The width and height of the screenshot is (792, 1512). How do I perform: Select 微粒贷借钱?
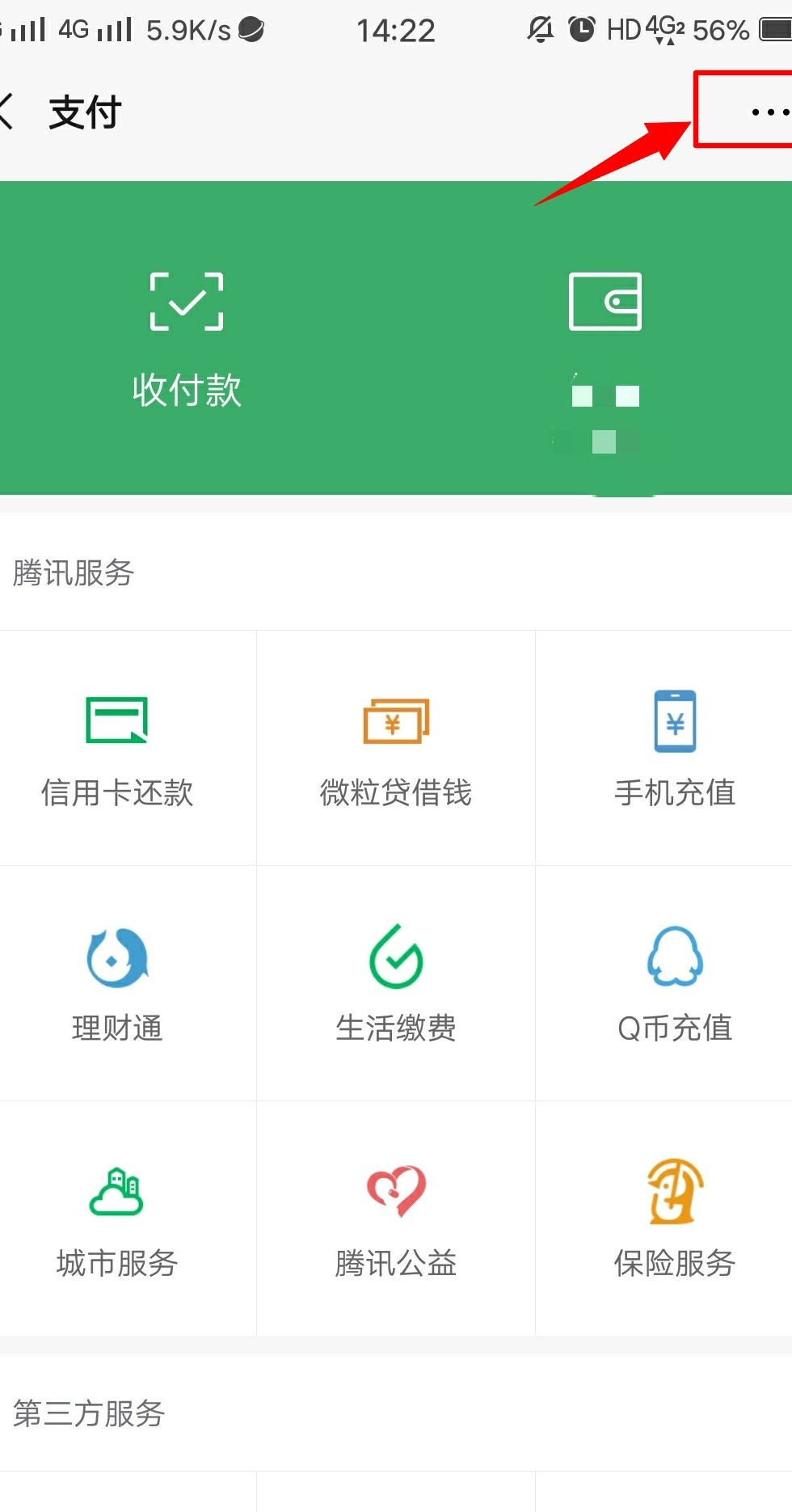coord(396,748)
